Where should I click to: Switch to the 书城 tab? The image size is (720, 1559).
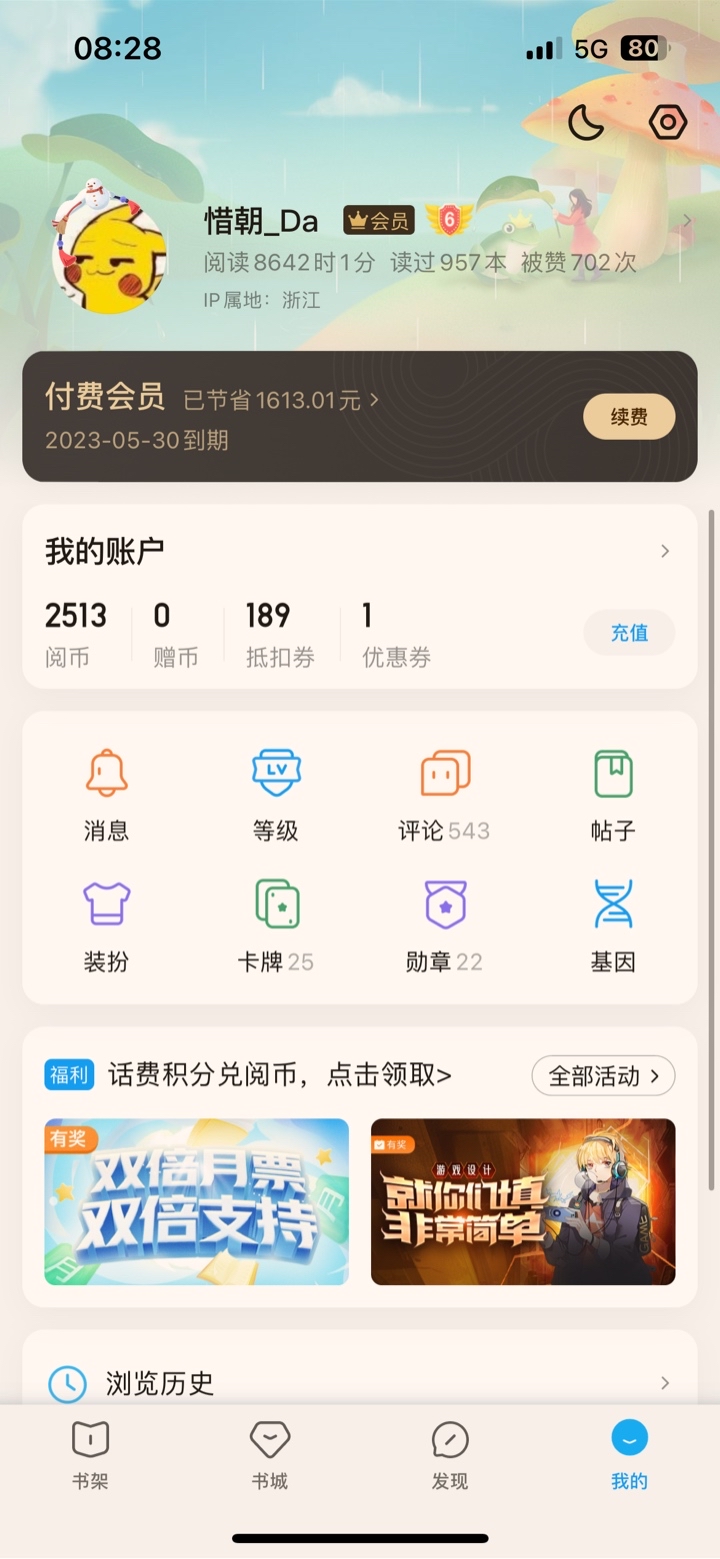(x=270, y=1456)
